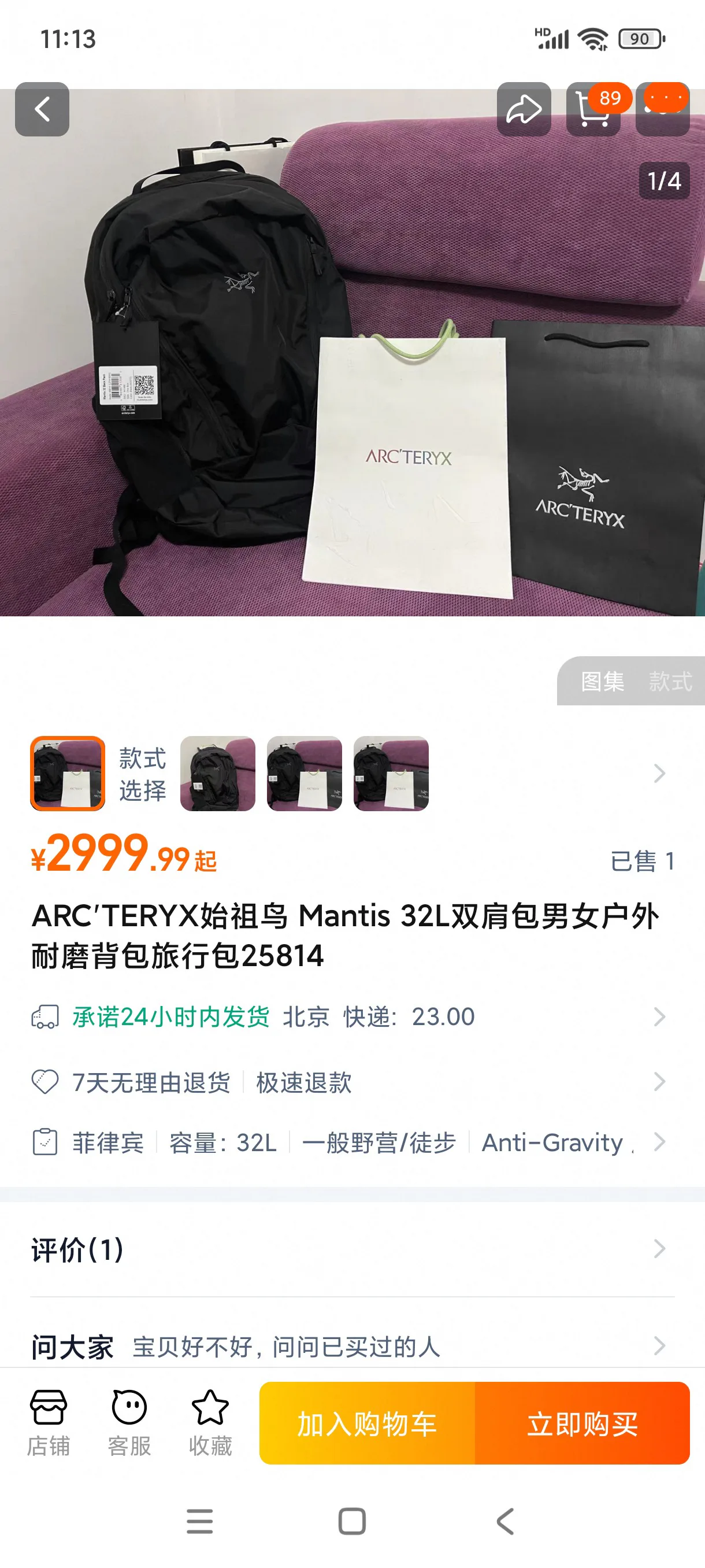The width and height of the screenshot is (705, 1568).
Task: Open the 评价(1) reviews section
Action: click(352, 1249)
